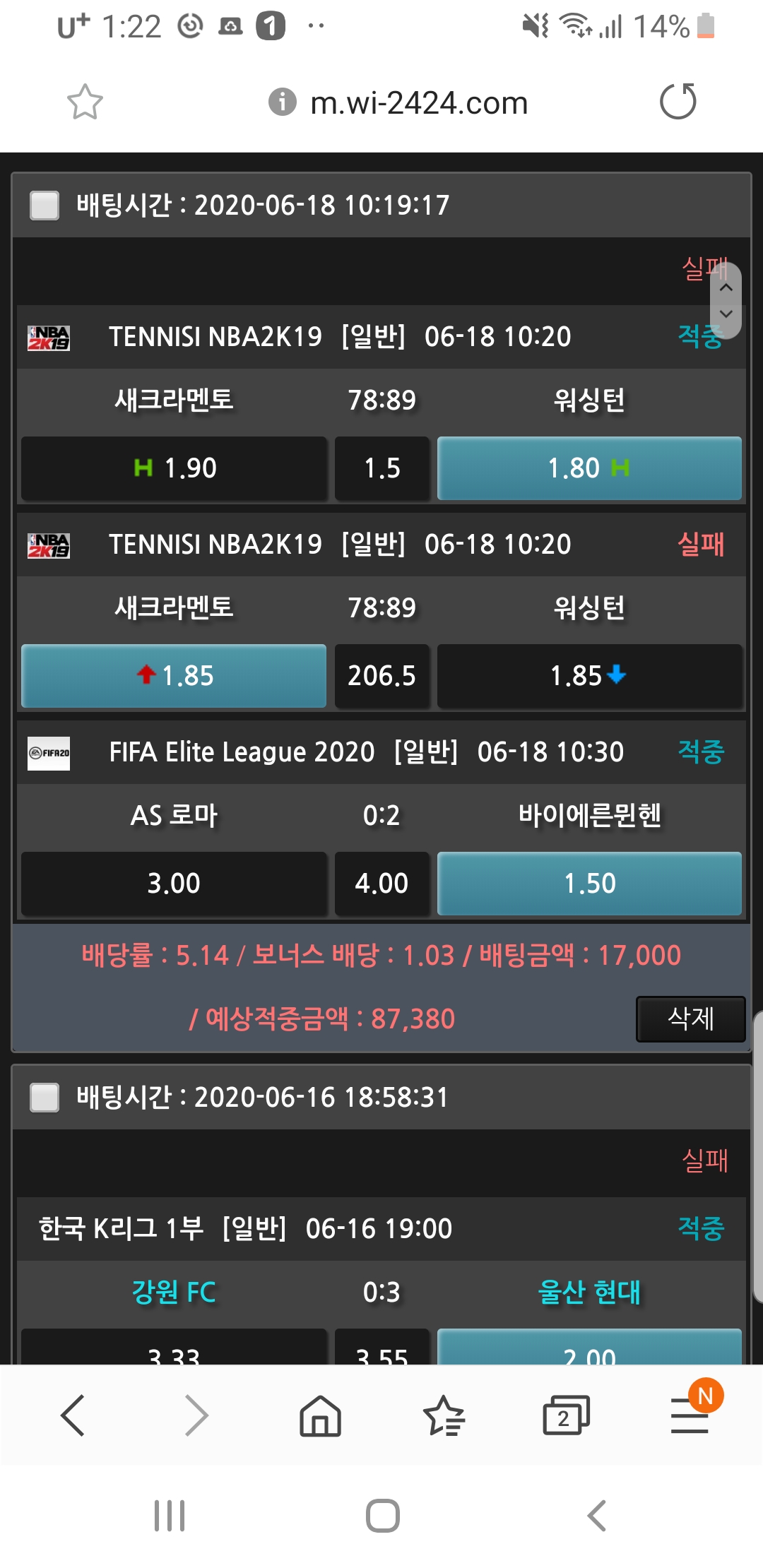The height and width of the screenshot is (1568, 763).
Task: Check the 2020-06-16 18:58:31 bet slip
Action: tap(45, 1098)
